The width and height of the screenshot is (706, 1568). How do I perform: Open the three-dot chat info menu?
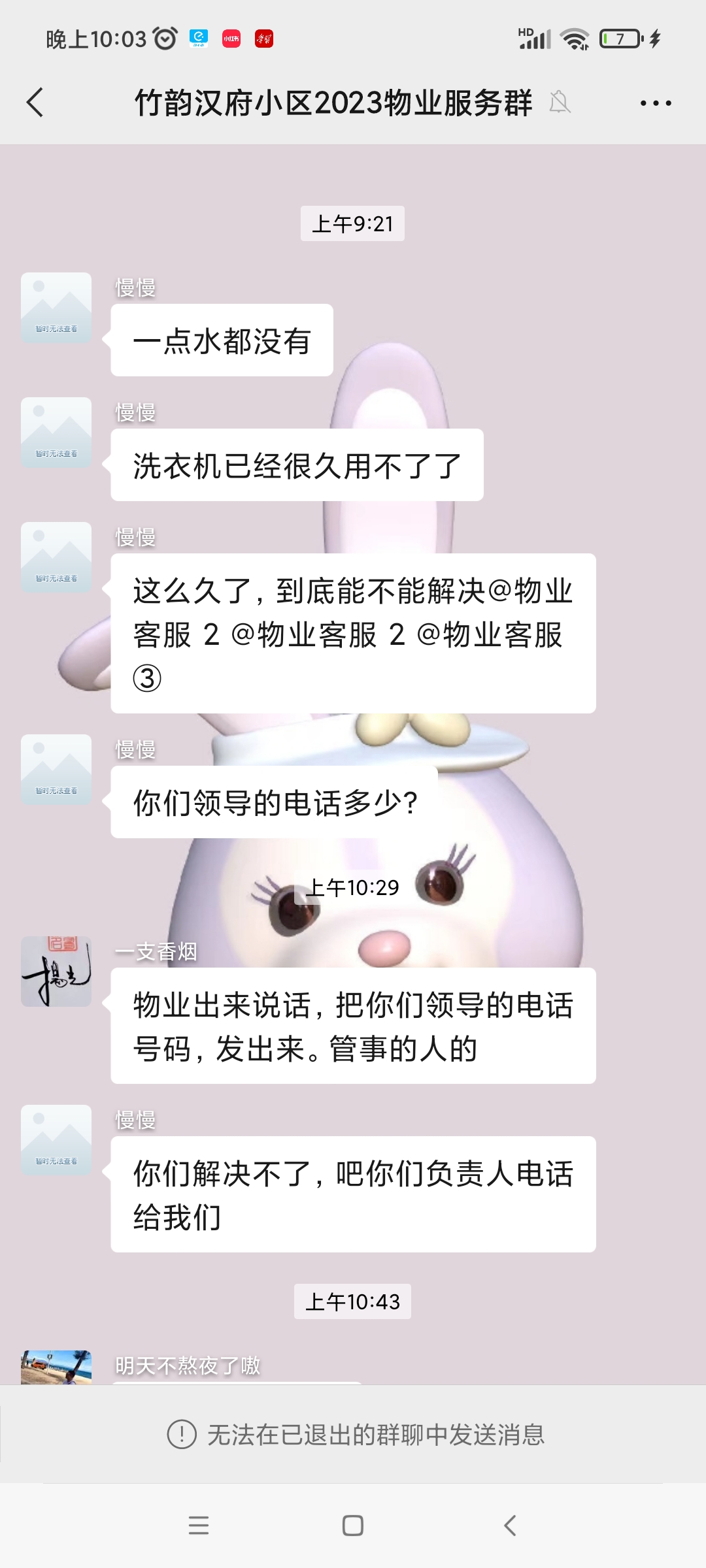pyautogui.click(x=656, y=103)
